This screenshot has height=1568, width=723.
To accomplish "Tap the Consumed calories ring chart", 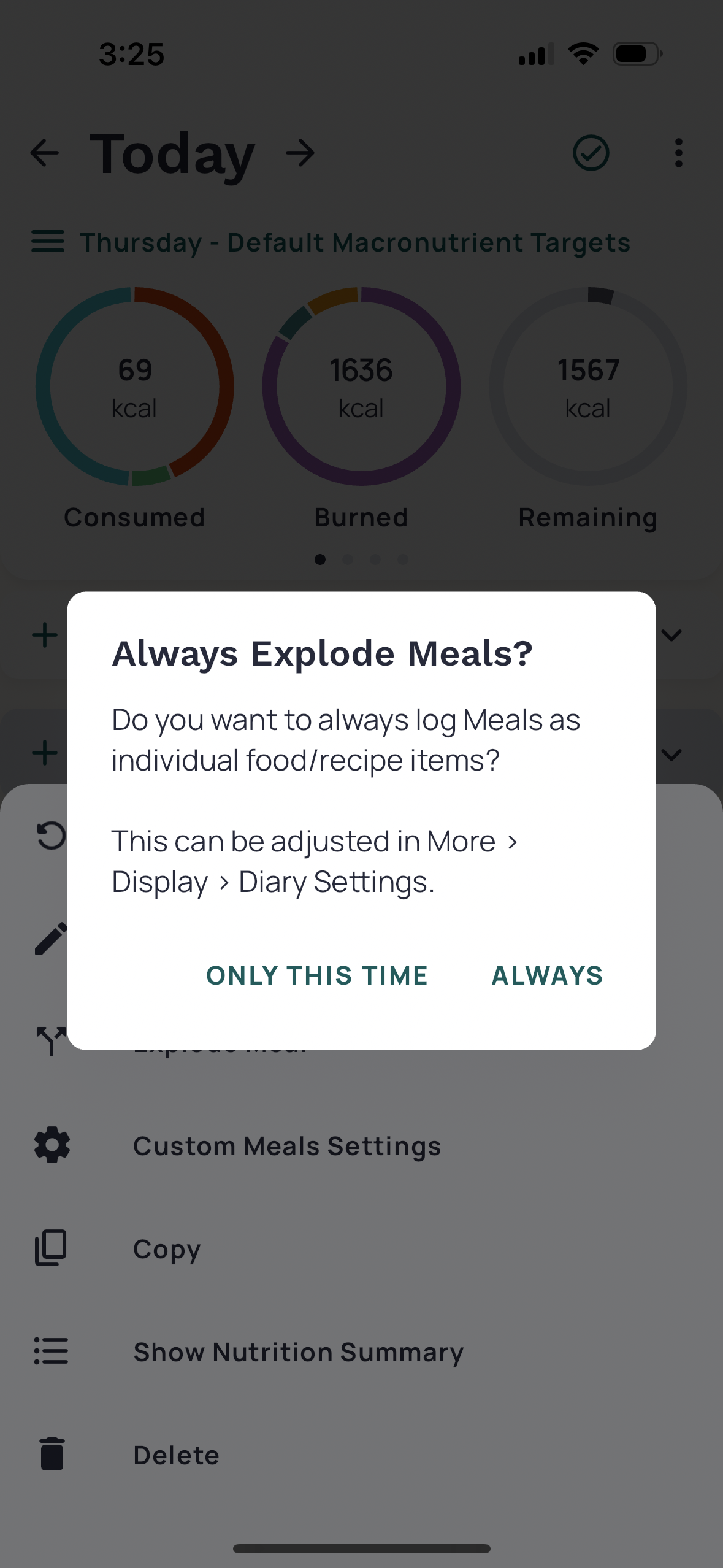I will 134,386.
